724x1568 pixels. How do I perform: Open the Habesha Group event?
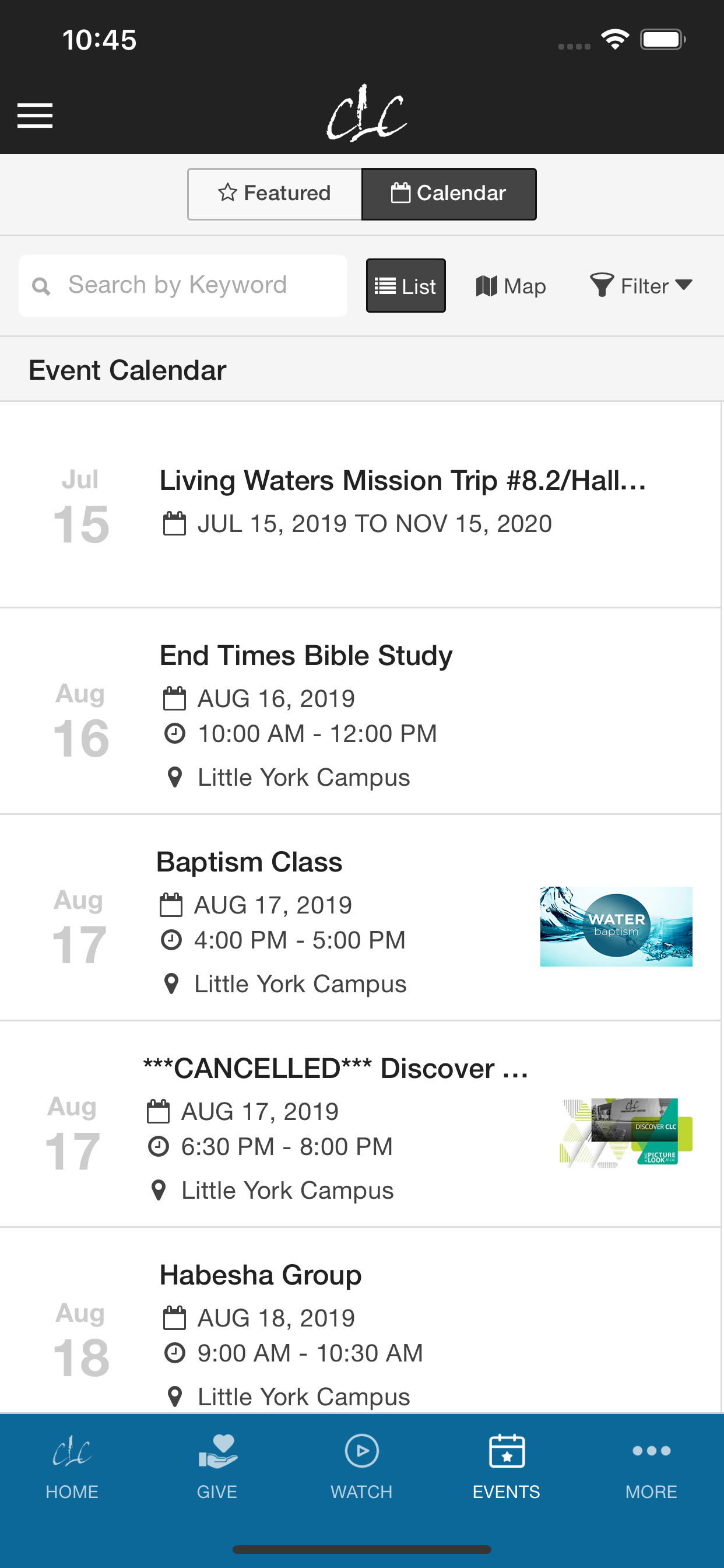click(261, 1275)
